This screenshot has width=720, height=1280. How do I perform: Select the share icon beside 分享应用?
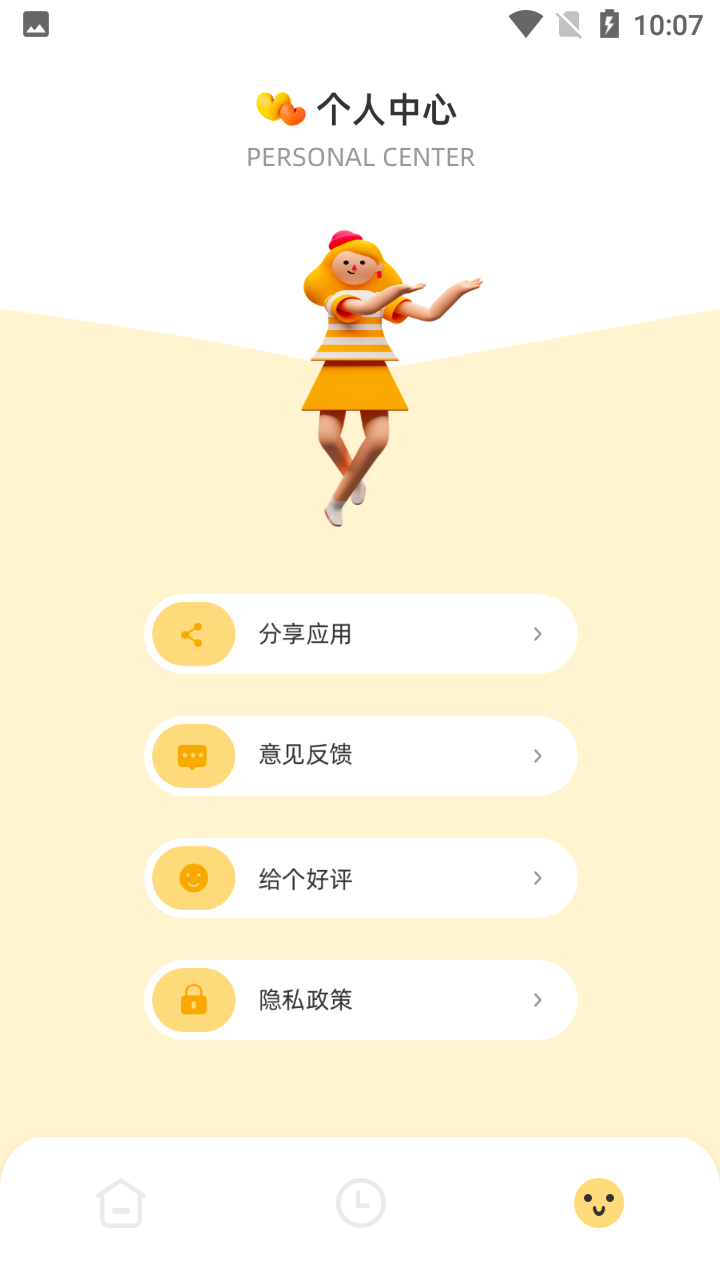point(192,633)
